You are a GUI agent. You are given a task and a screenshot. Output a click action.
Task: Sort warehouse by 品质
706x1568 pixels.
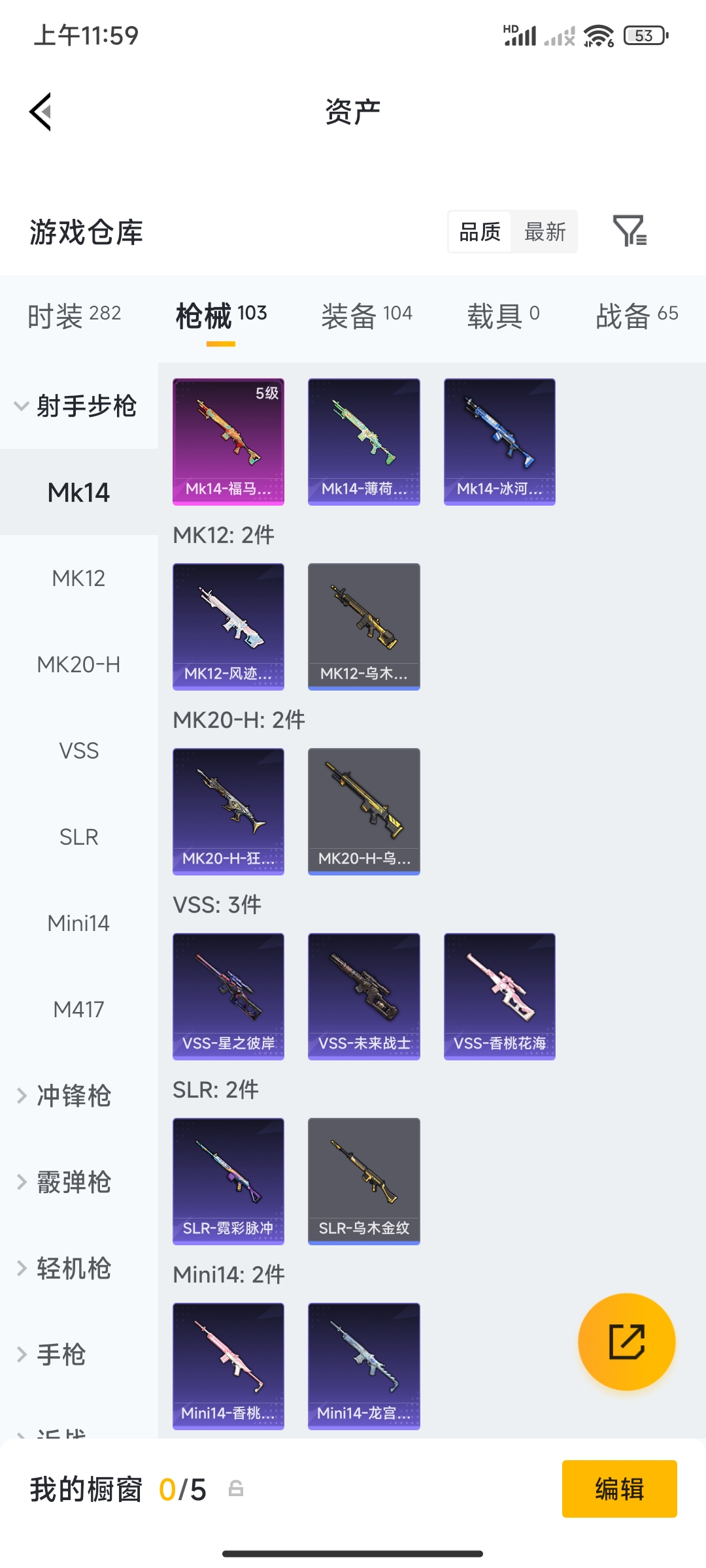coord(480,232)
